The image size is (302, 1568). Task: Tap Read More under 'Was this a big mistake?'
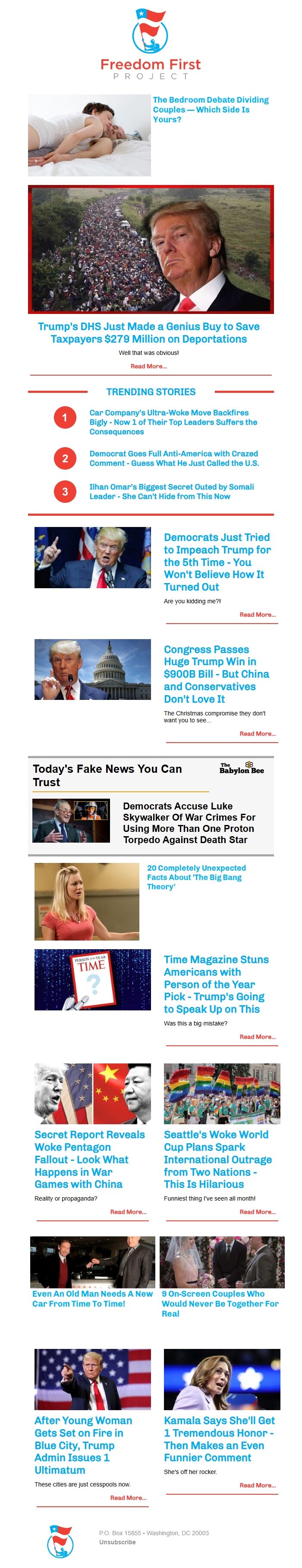257,1037
